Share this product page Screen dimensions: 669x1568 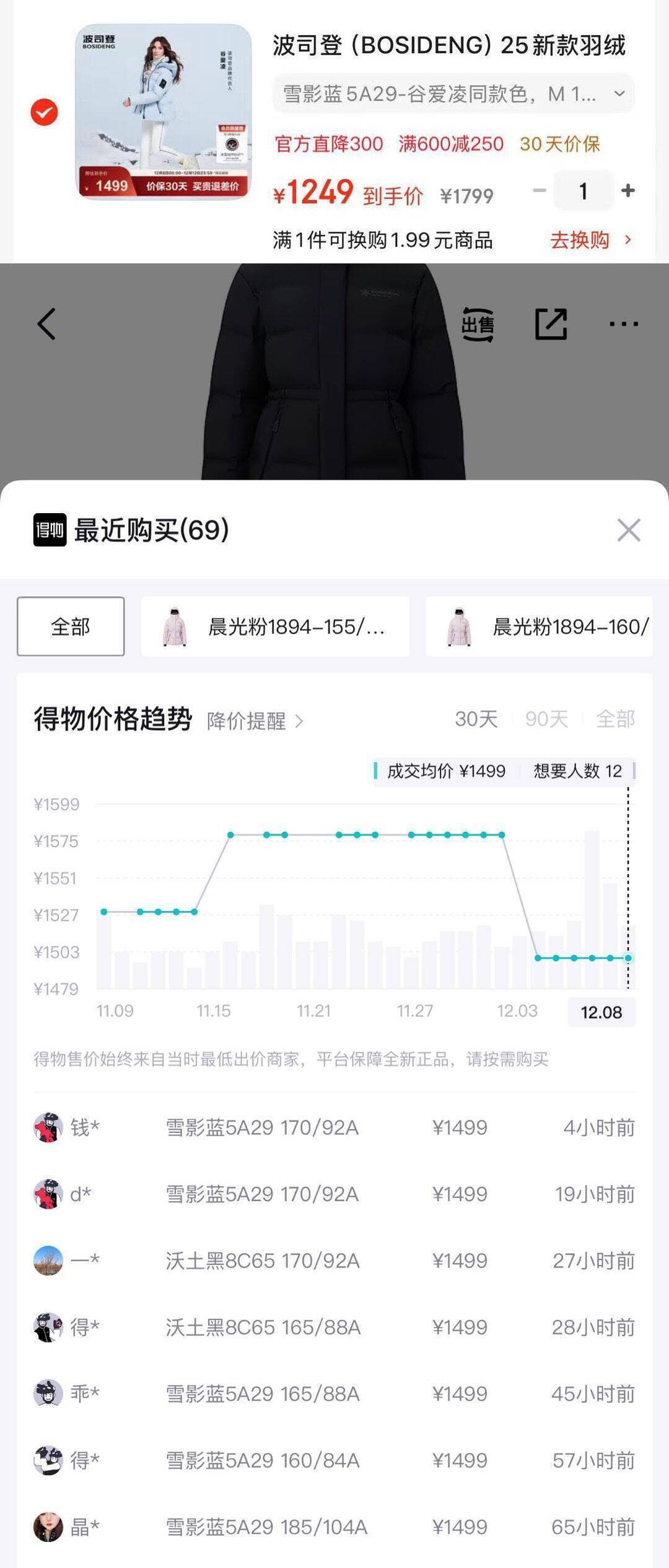(551, 324)
